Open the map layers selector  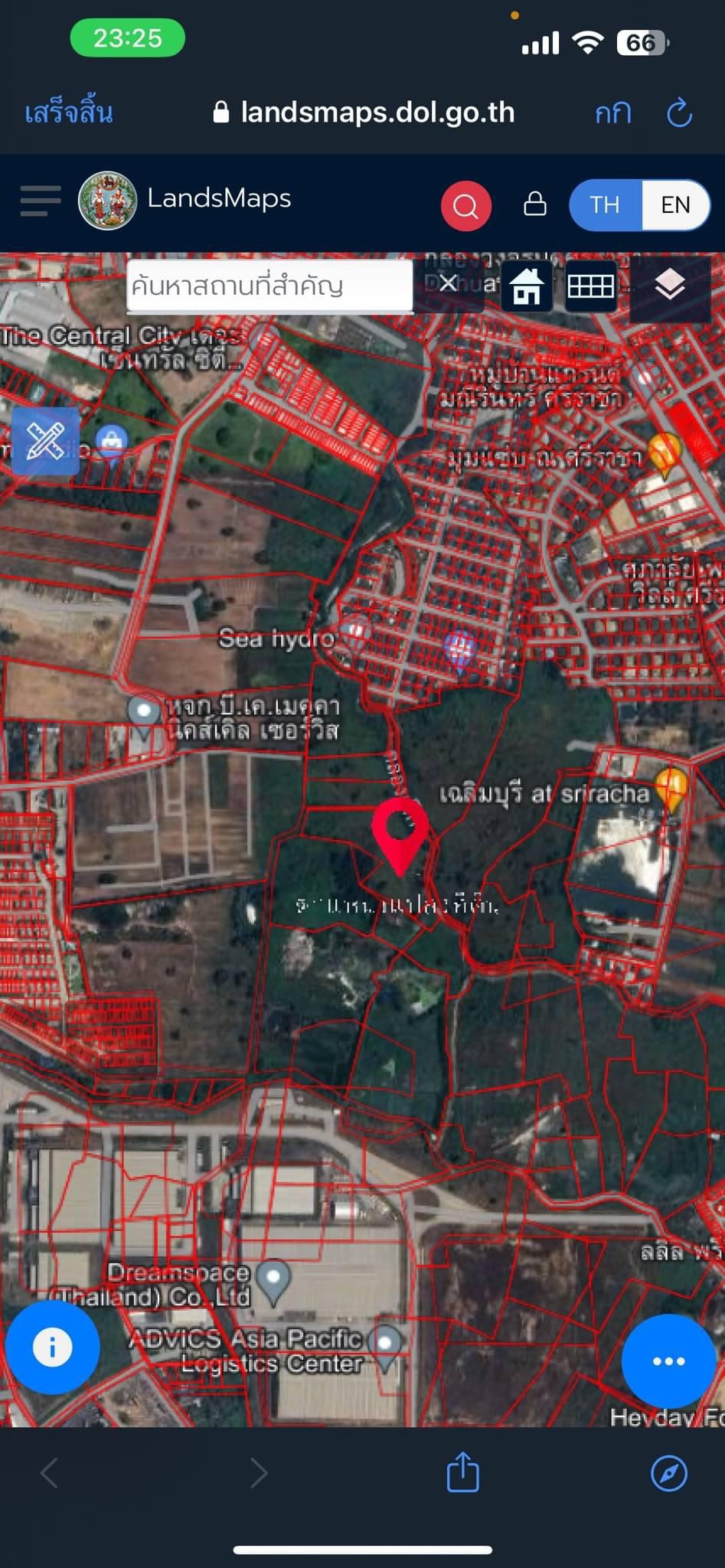click(x=670, y=286)
